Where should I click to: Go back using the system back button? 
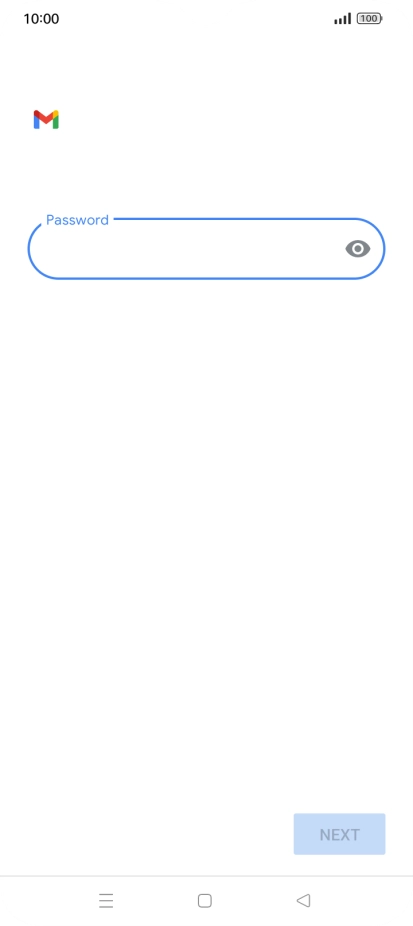[x=303, y=900]
